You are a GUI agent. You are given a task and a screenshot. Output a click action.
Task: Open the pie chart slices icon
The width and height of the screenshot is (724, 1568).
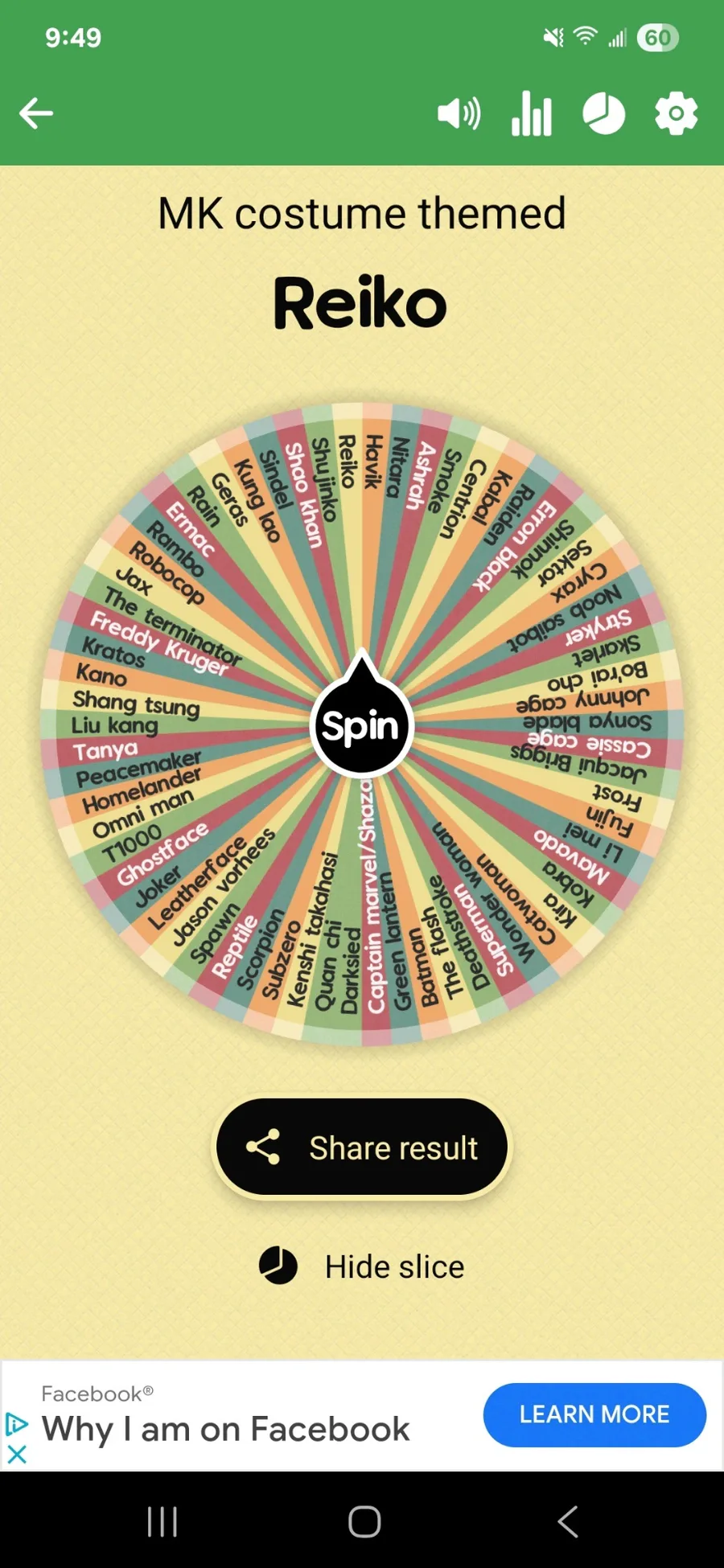pyautogui.click(x=603, y=113)
